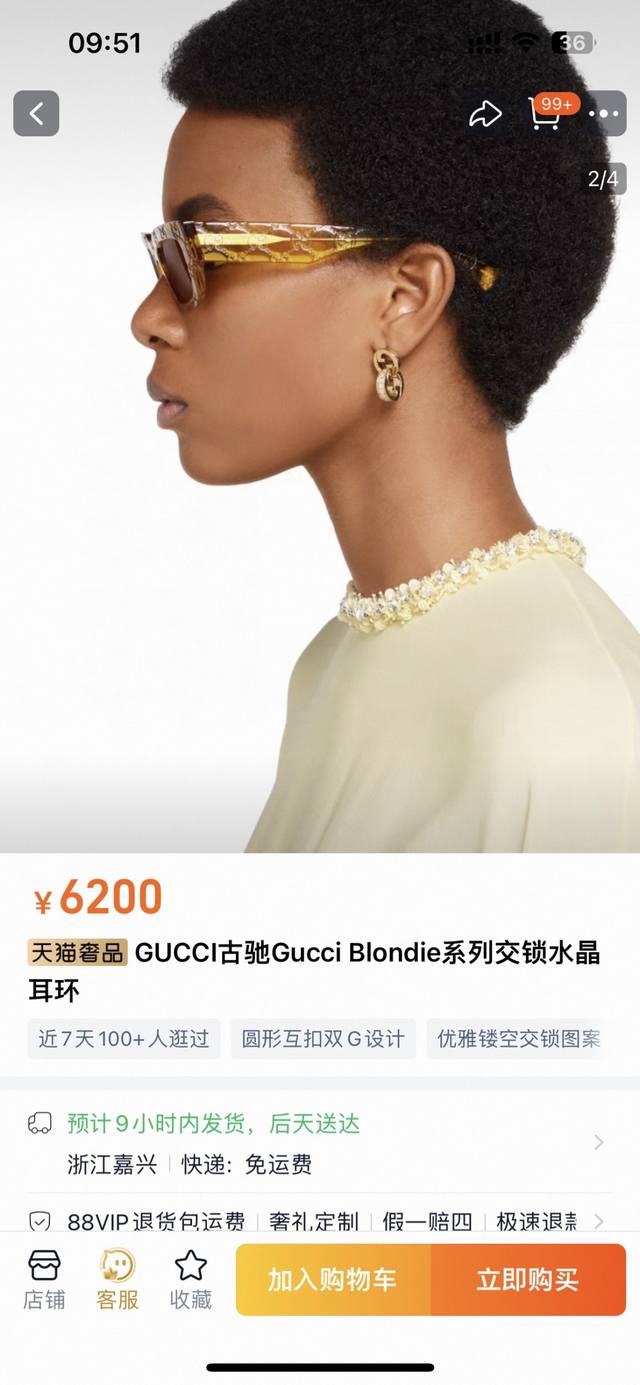This screenshot has height=1385, width=640.
Task: Tap the 圆形互扣双G设计 tag
Action: click(x=323, y=1039)
